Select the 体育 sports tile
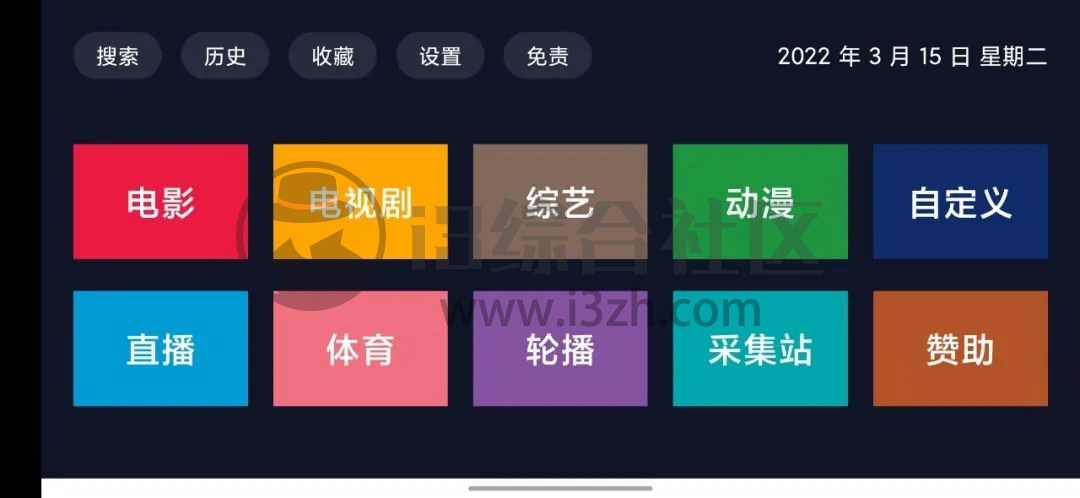 click(x=360, y=349)
